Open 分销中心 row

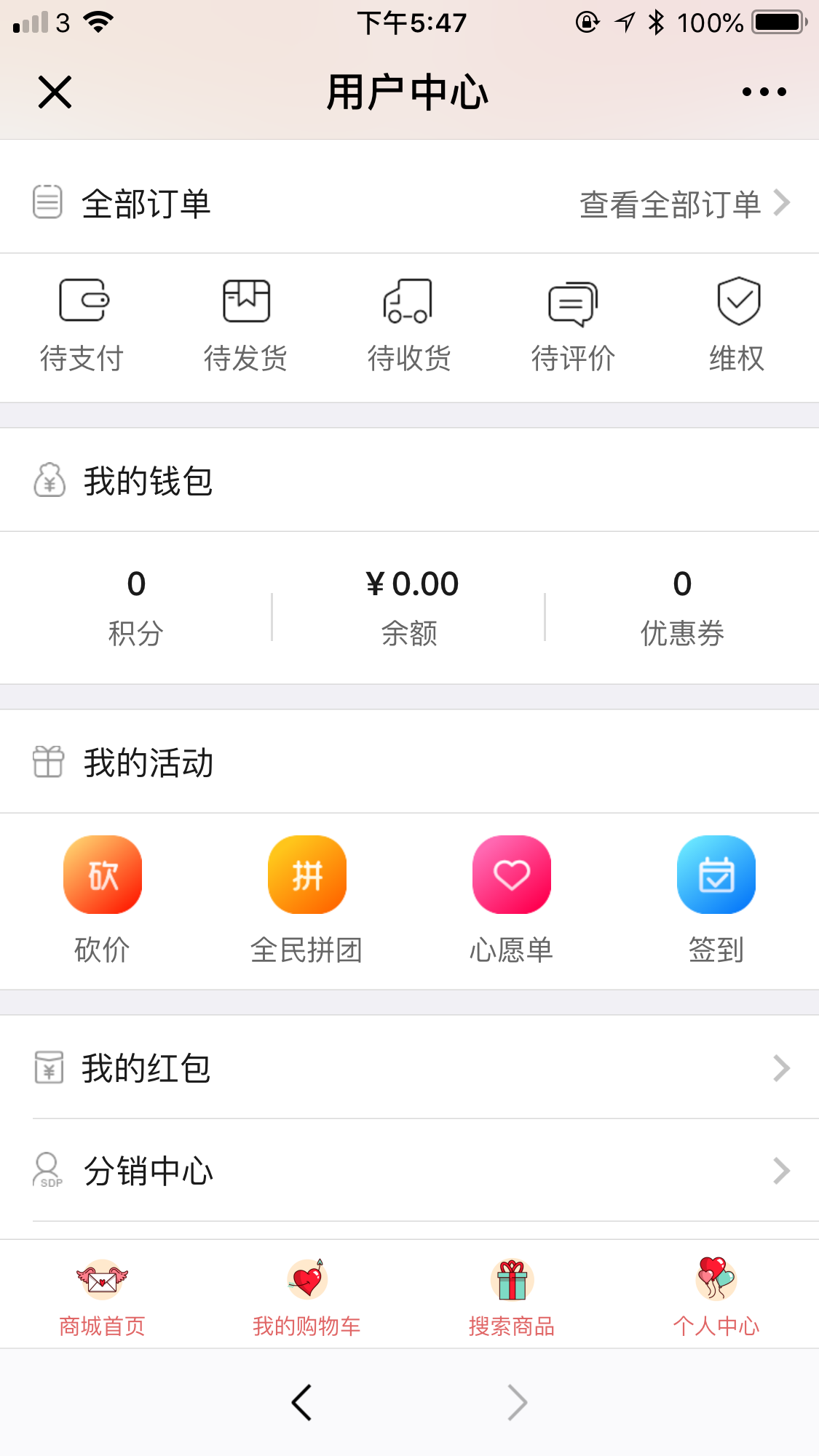click(x=410, y=1171)
